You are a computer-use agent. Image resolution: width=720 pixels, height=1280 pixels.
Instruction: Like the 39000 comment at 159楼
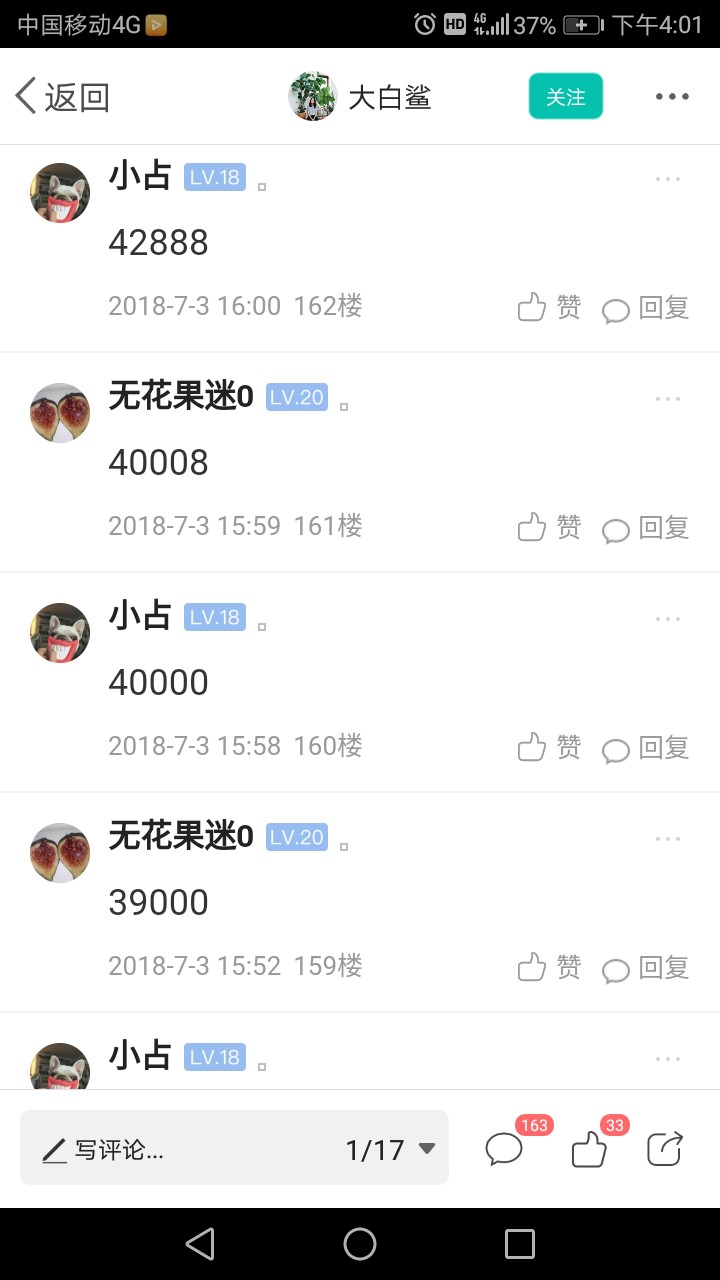point(549,967)
